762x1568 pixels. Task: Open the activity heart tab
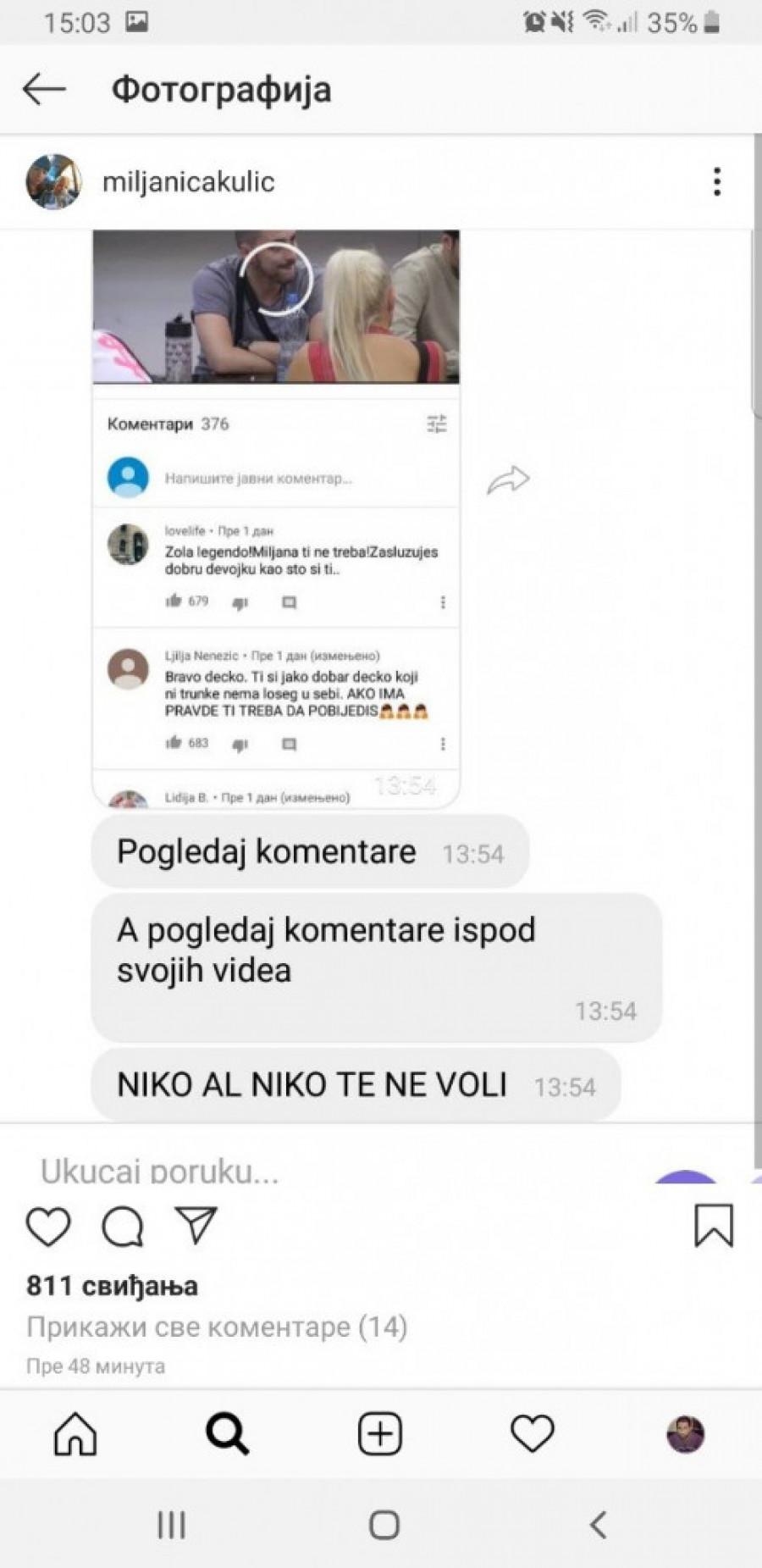533,1434
